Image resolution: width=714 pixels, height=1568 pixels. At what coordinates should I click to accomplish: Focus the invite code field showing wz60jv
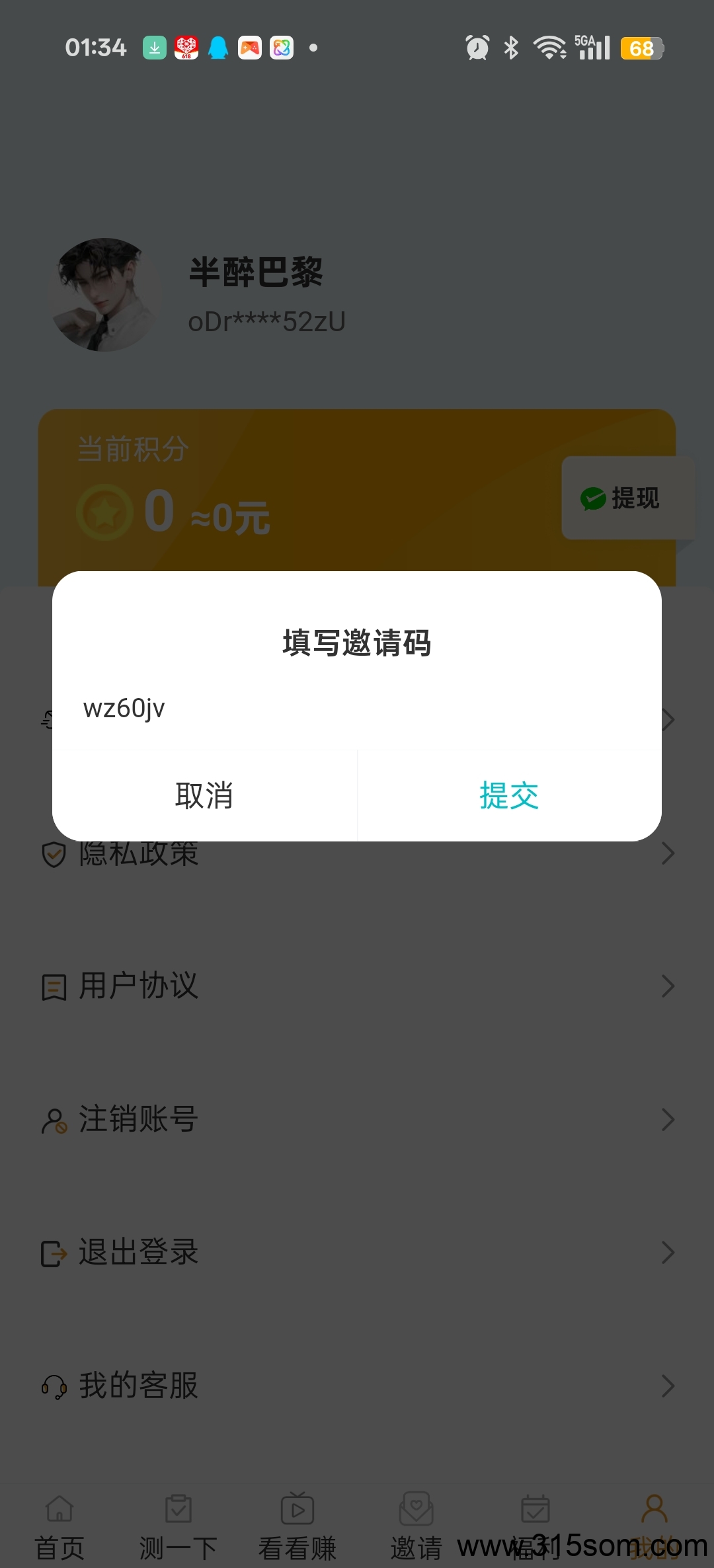point(357,709)
